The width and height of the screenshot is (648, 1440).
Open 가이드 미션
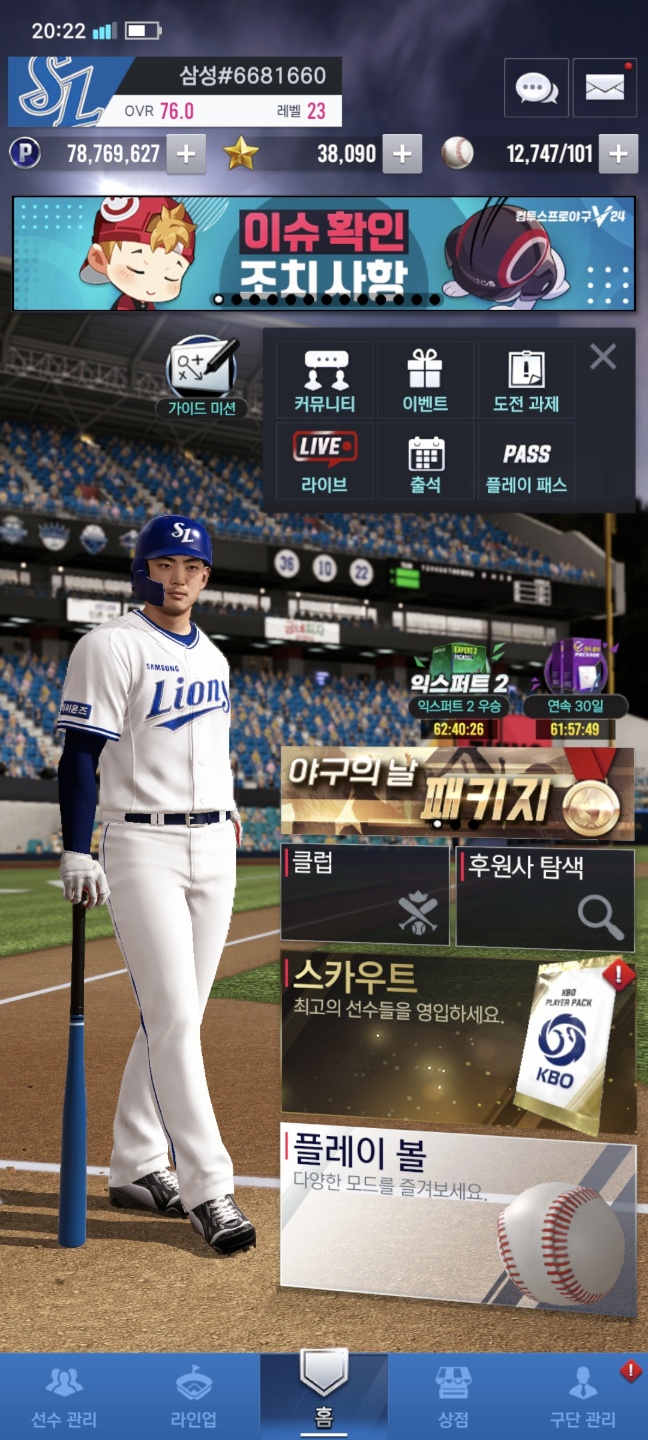(201, 377)
